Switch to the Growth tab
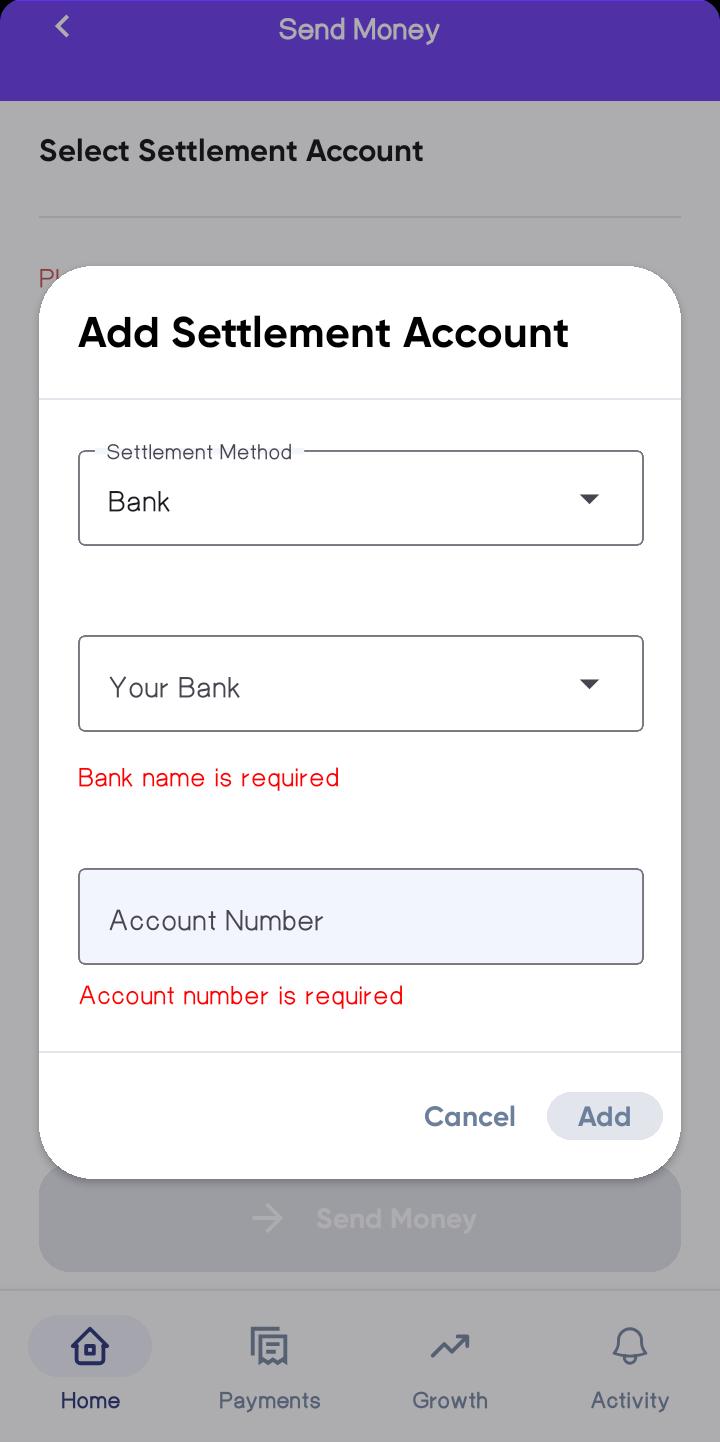This screenshot has width=720, height=1442. point(449,1364)
